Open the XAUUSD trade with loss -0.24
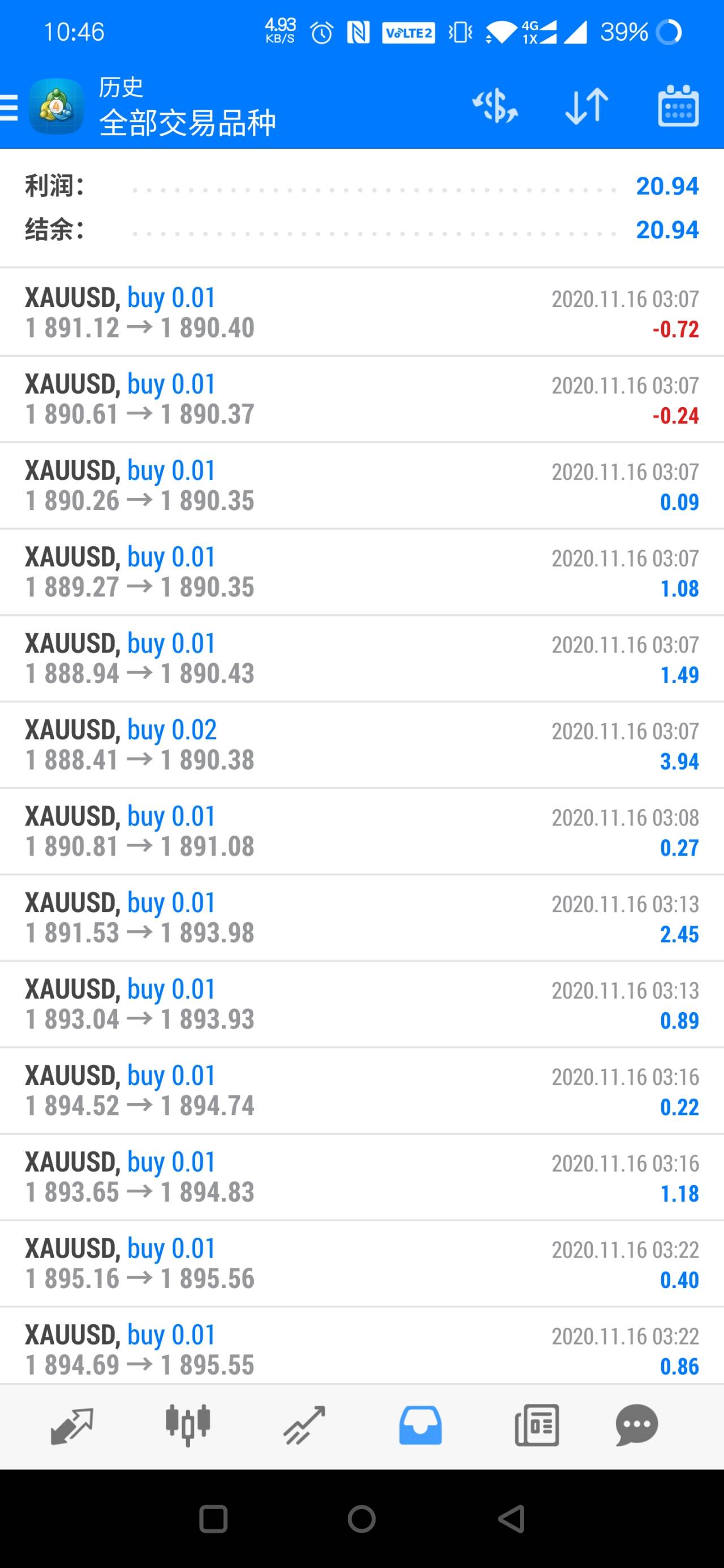 361,399
